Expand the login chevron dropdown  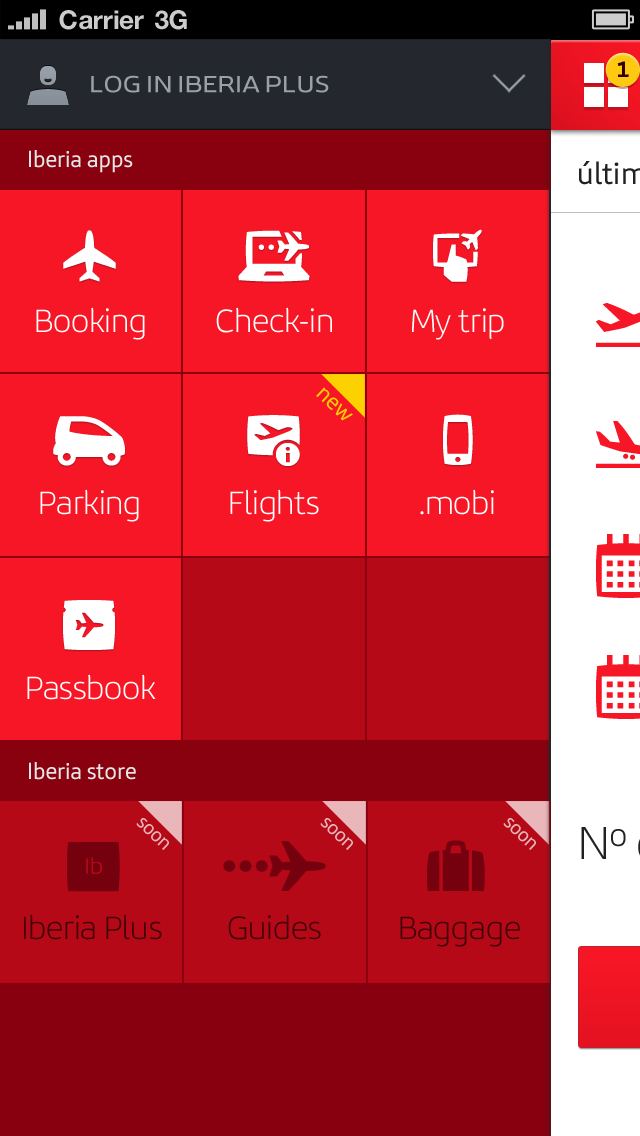(509, 83)
